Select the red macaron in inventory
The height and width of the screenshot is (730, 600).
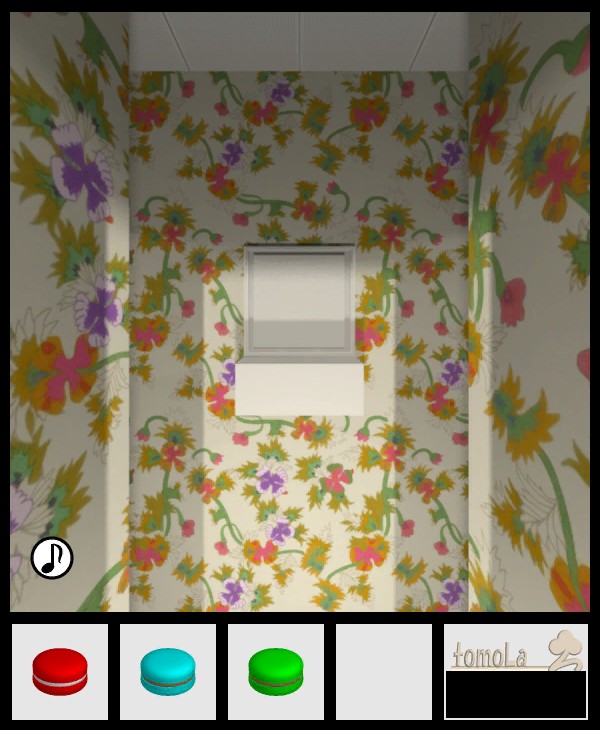pos(60,671)
